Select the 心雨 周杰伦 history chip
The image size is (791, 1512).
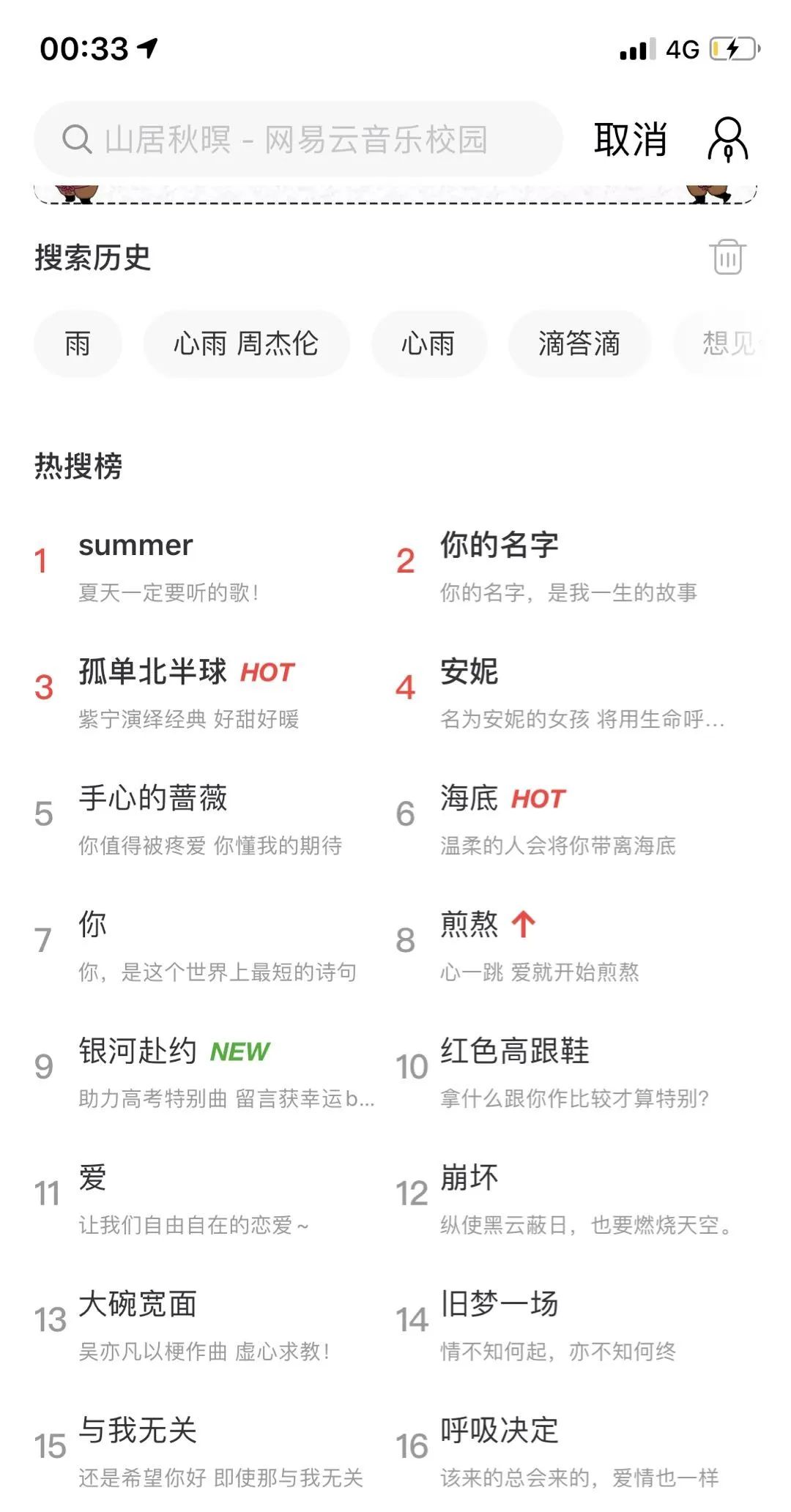click(246, 343)
